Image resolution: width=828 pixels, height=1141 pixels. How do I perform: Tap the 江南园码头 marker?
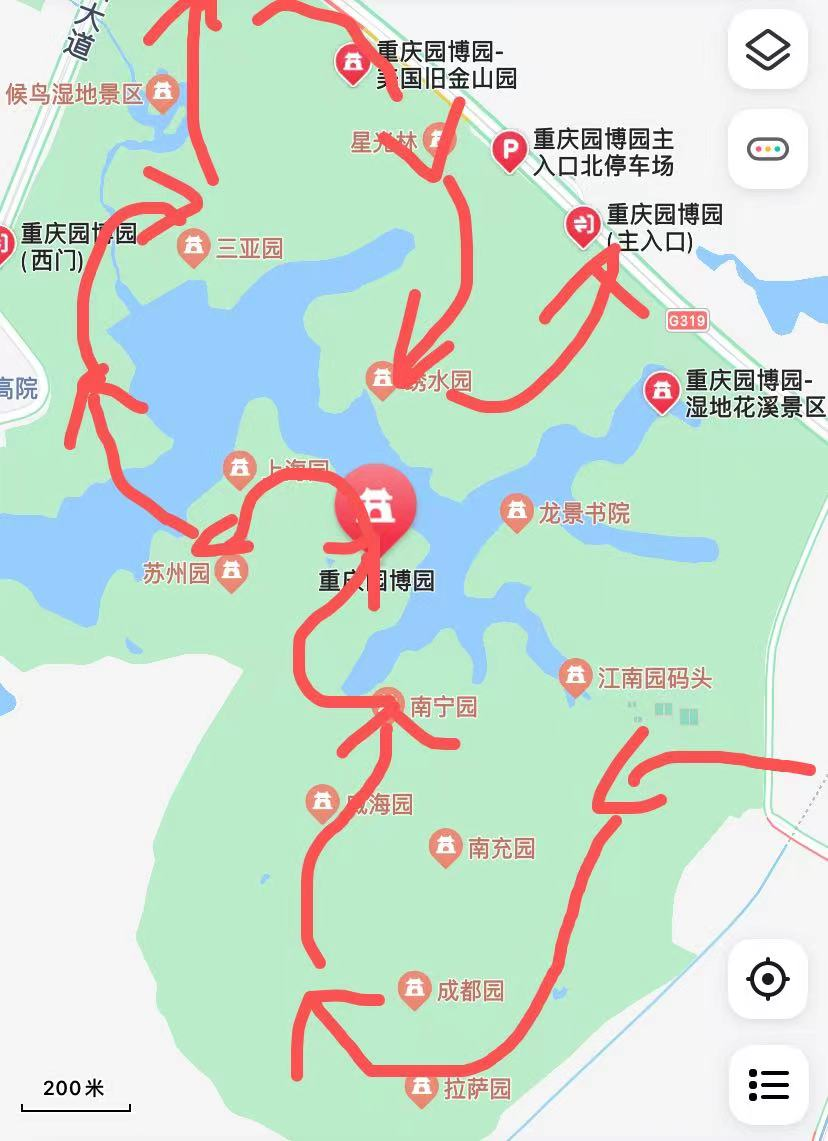575,678
